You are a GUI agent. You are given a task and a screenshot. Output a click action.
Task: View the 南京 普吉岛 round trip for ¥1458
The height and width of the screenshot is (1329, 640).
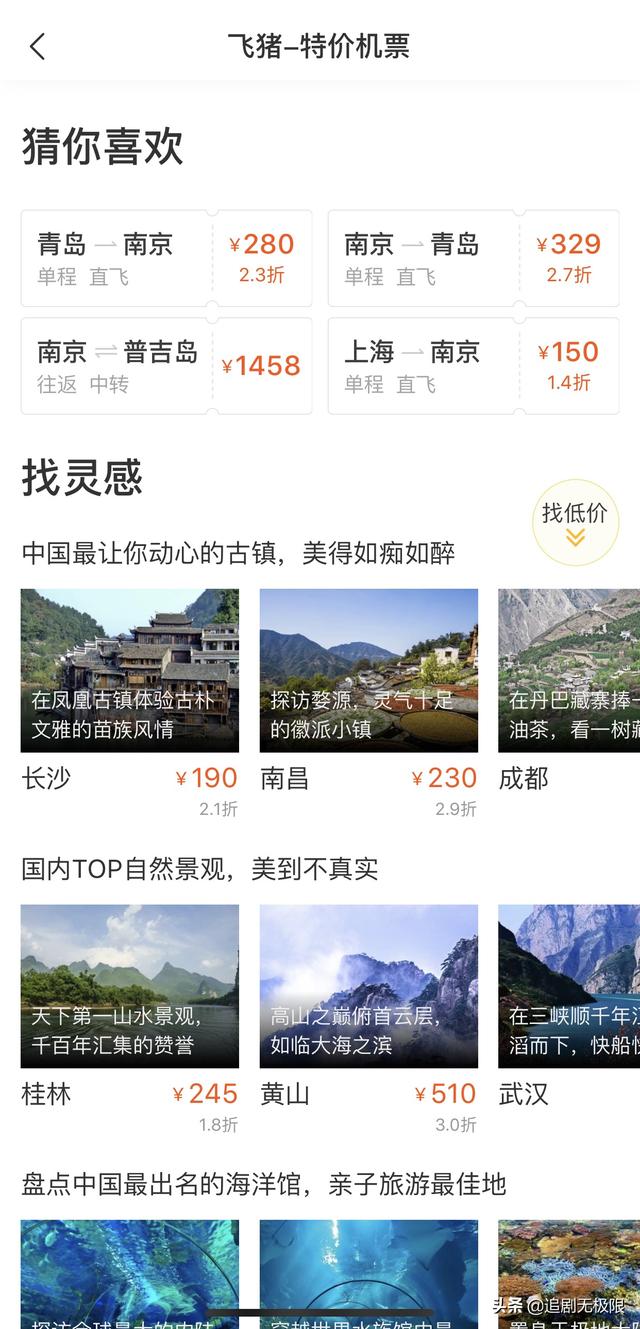[x=166, y=366]
